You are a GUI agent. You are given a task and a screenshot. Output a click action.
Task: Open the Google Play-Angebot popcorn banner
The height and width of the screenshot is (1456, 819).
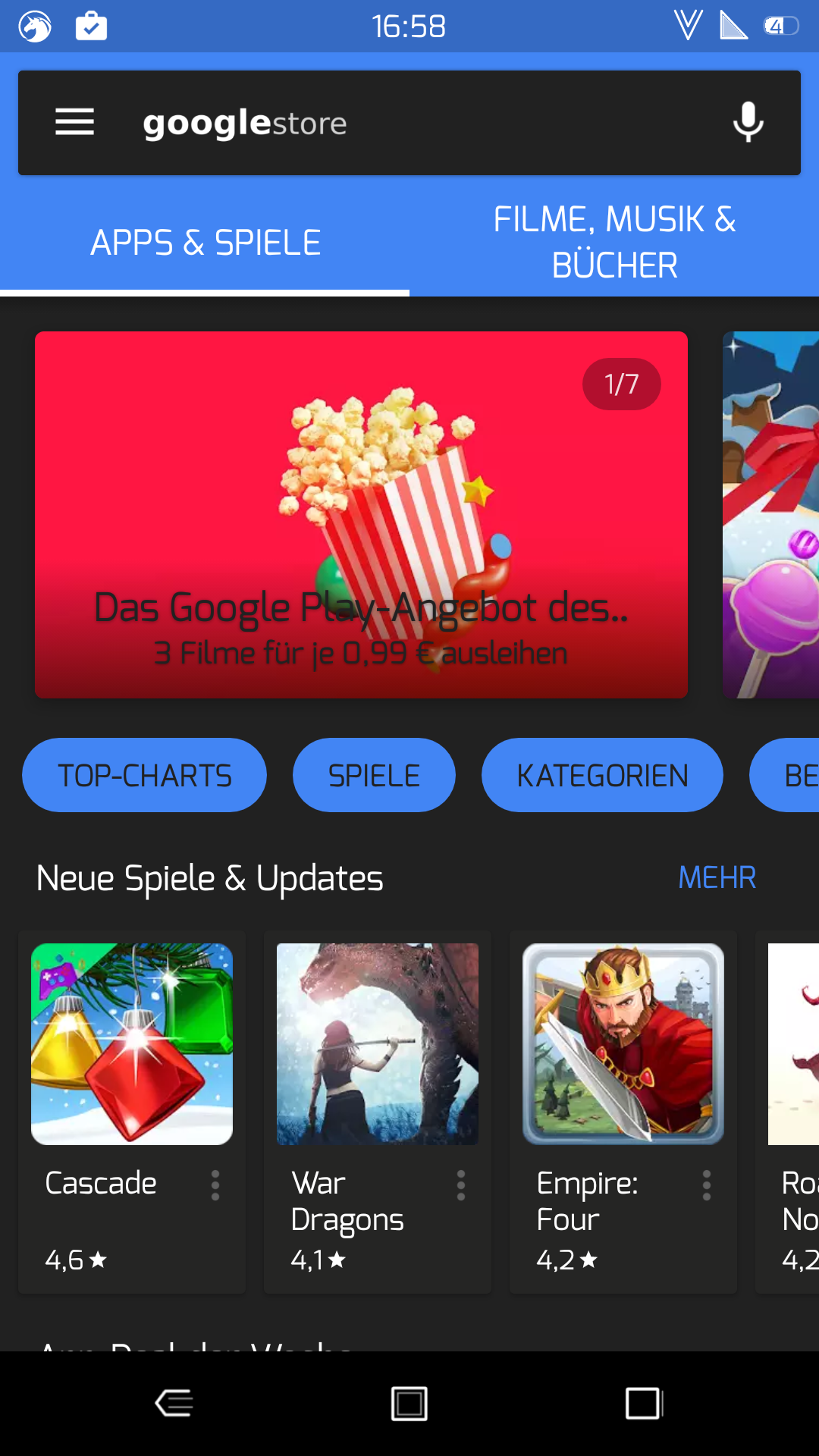point(361,514)
